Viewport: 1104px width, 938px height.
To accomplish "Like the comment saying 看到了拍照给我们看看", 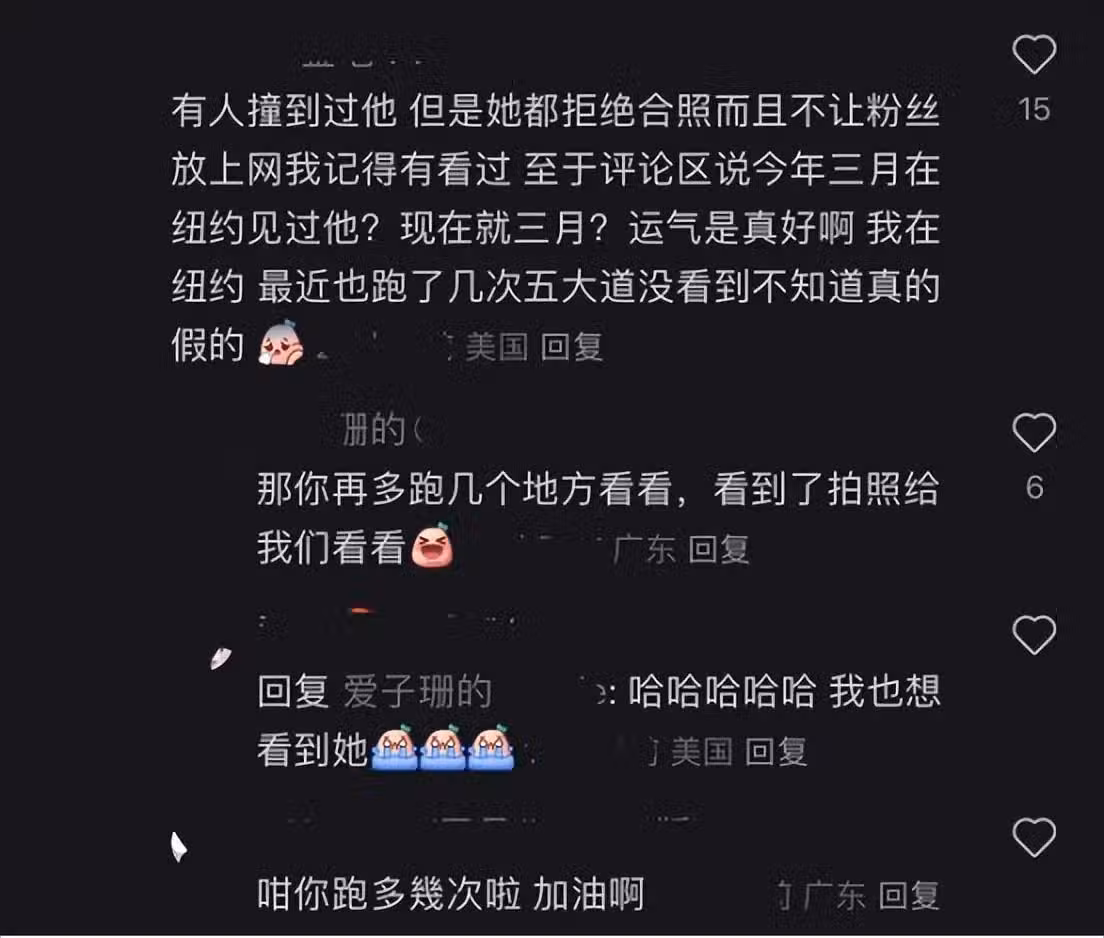I will [1034, 434].
